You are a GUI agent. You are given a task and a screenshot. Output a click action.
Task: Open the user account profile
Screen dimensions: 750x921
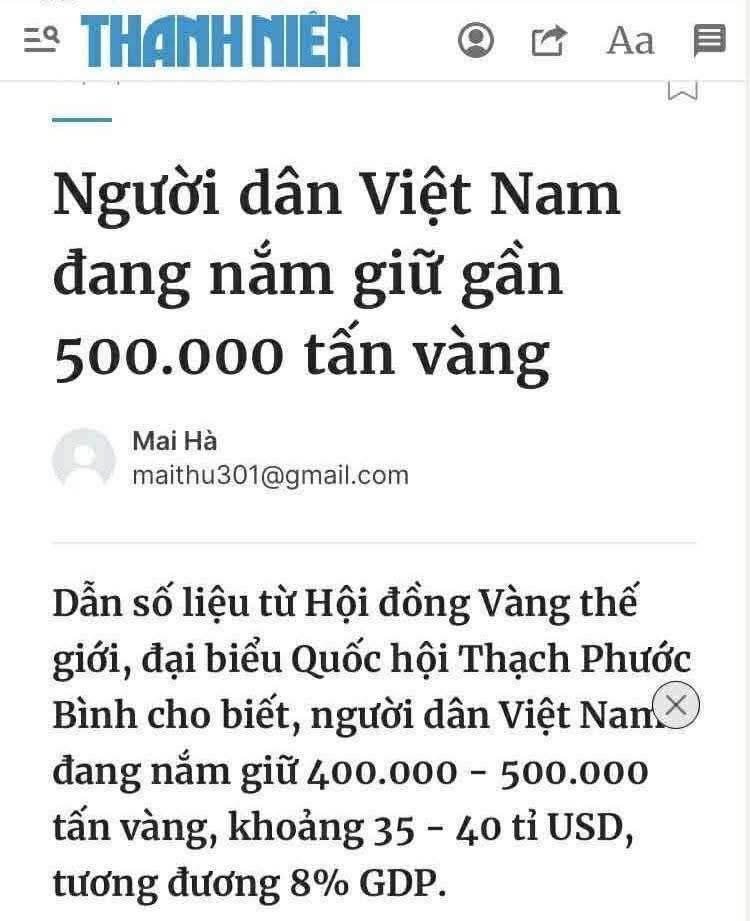coord(476,41)
